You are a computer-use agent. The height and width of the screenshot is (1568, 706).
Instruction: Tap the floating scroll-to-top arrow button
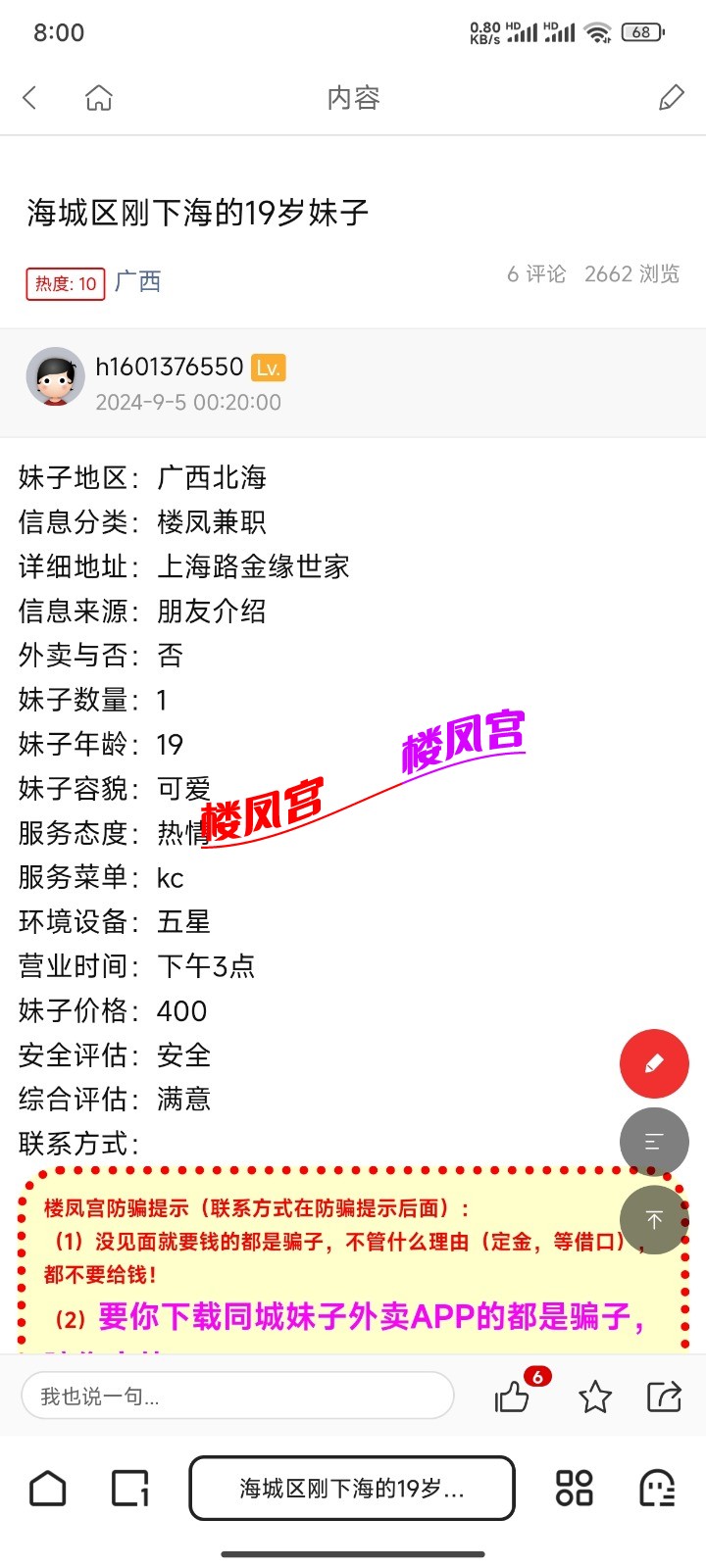tap(654, 1219)
